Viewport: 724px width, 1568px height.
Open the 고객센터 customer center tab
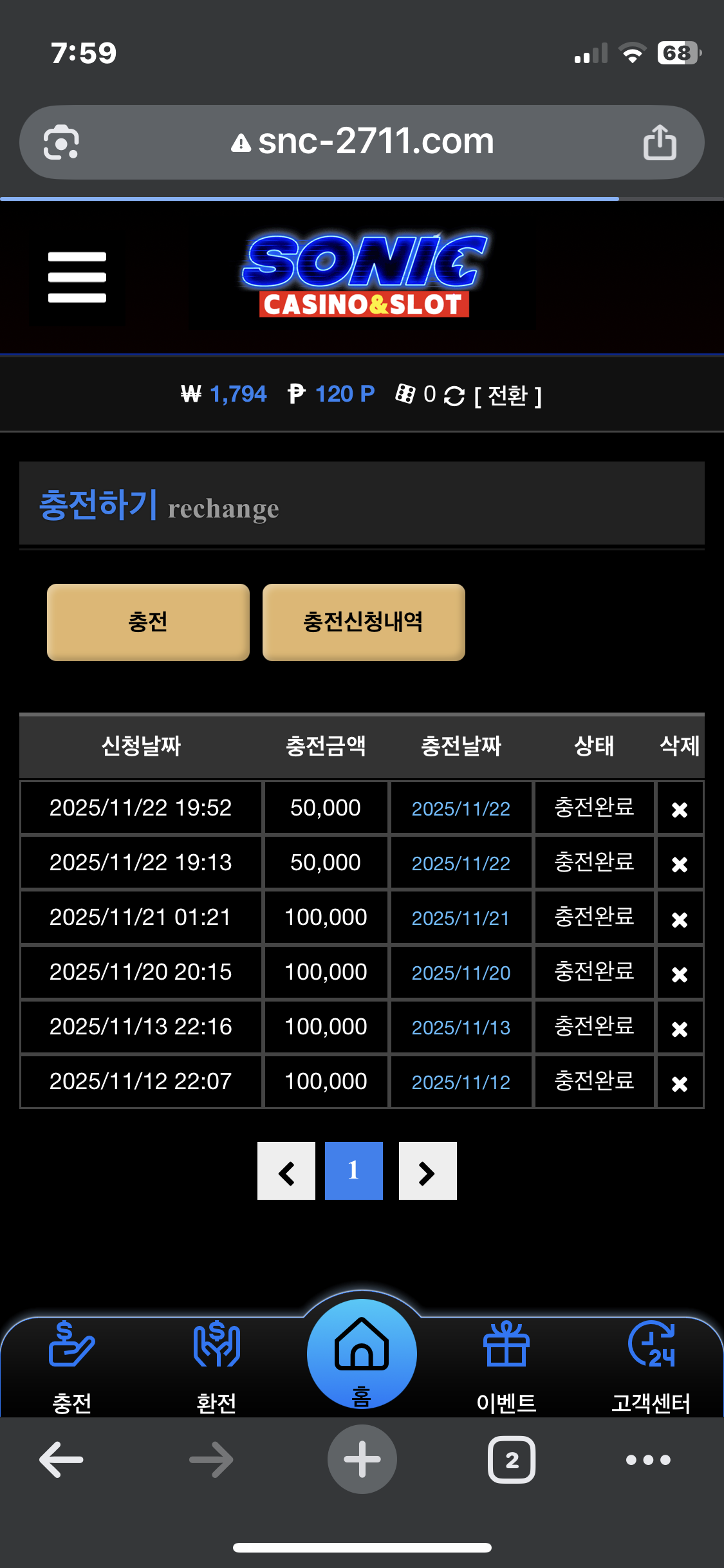651,1363
